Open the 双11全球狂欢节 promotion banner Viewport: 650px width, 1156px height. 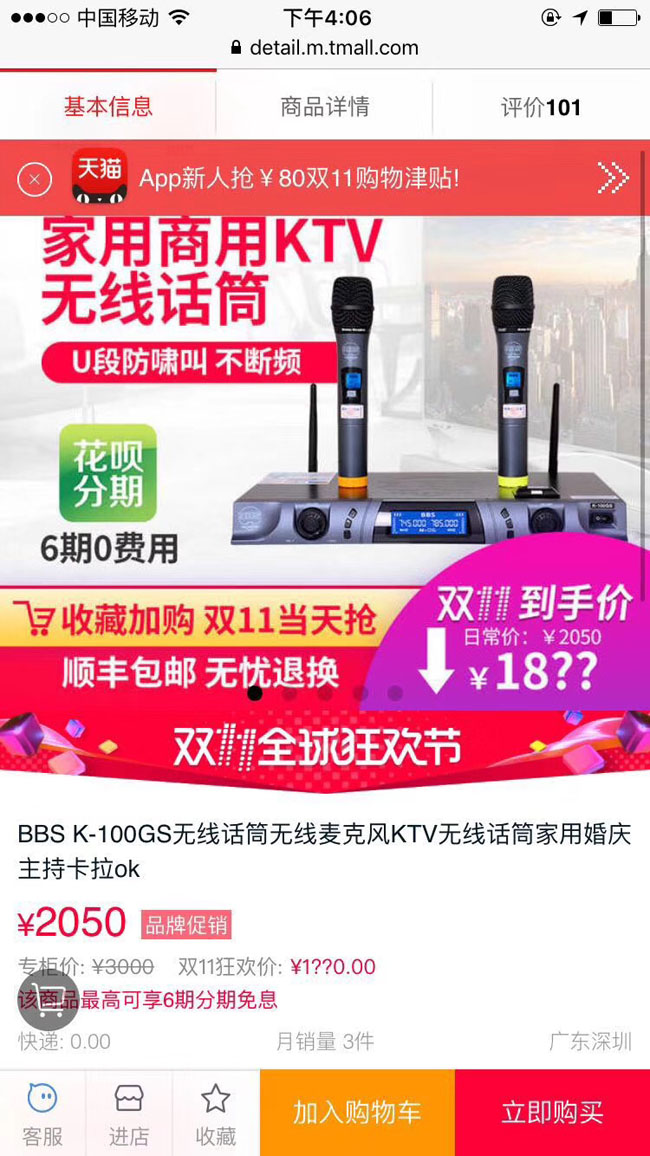325,748
